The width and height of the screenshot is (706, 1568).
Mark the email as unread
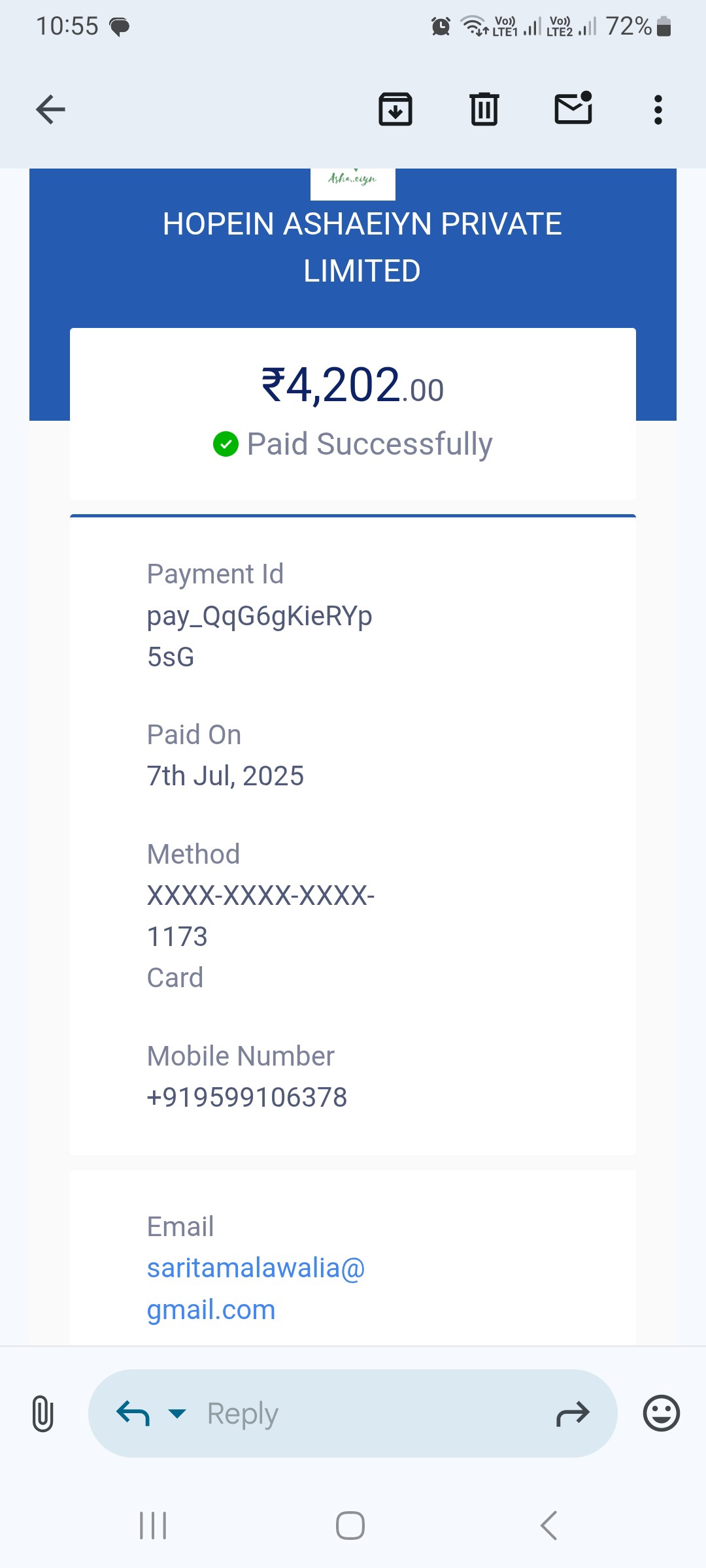pyautogui.click(x=573, y=108)
